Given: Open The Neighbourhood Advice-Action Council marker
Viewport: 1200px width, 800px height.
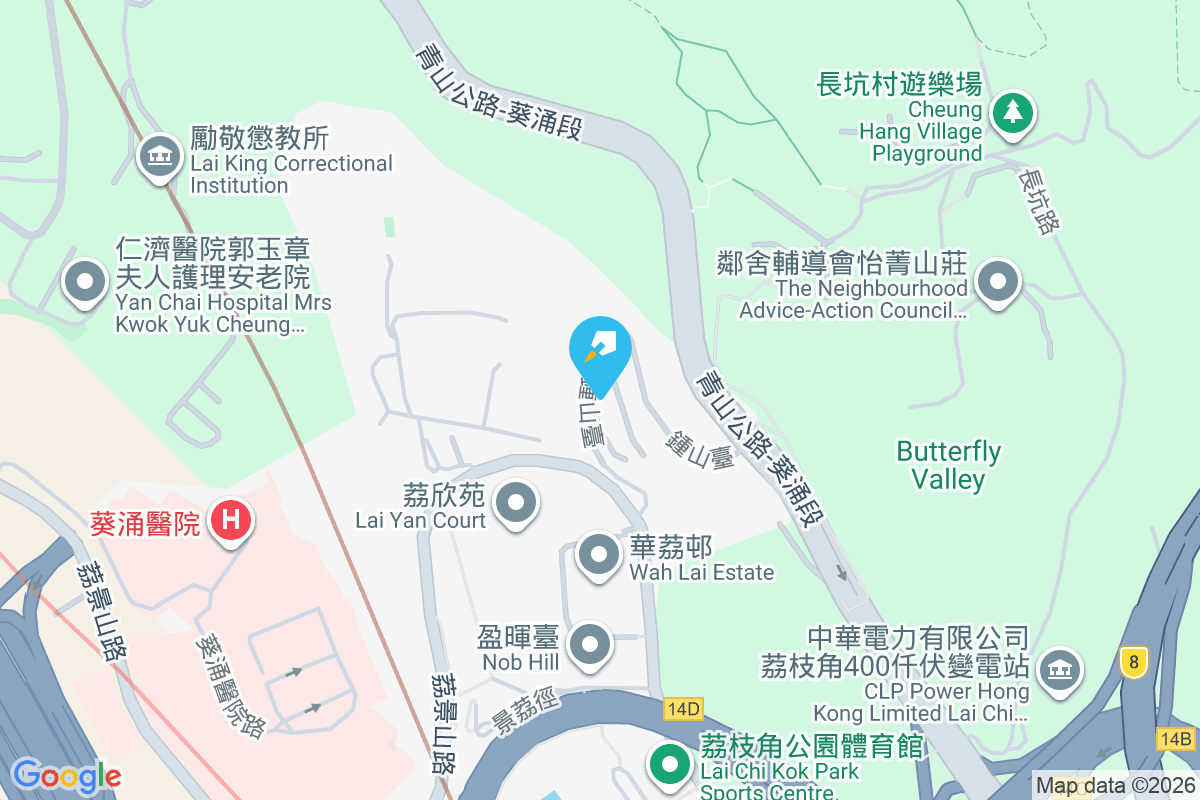Looking at the screenshot, I should point(996,282).
